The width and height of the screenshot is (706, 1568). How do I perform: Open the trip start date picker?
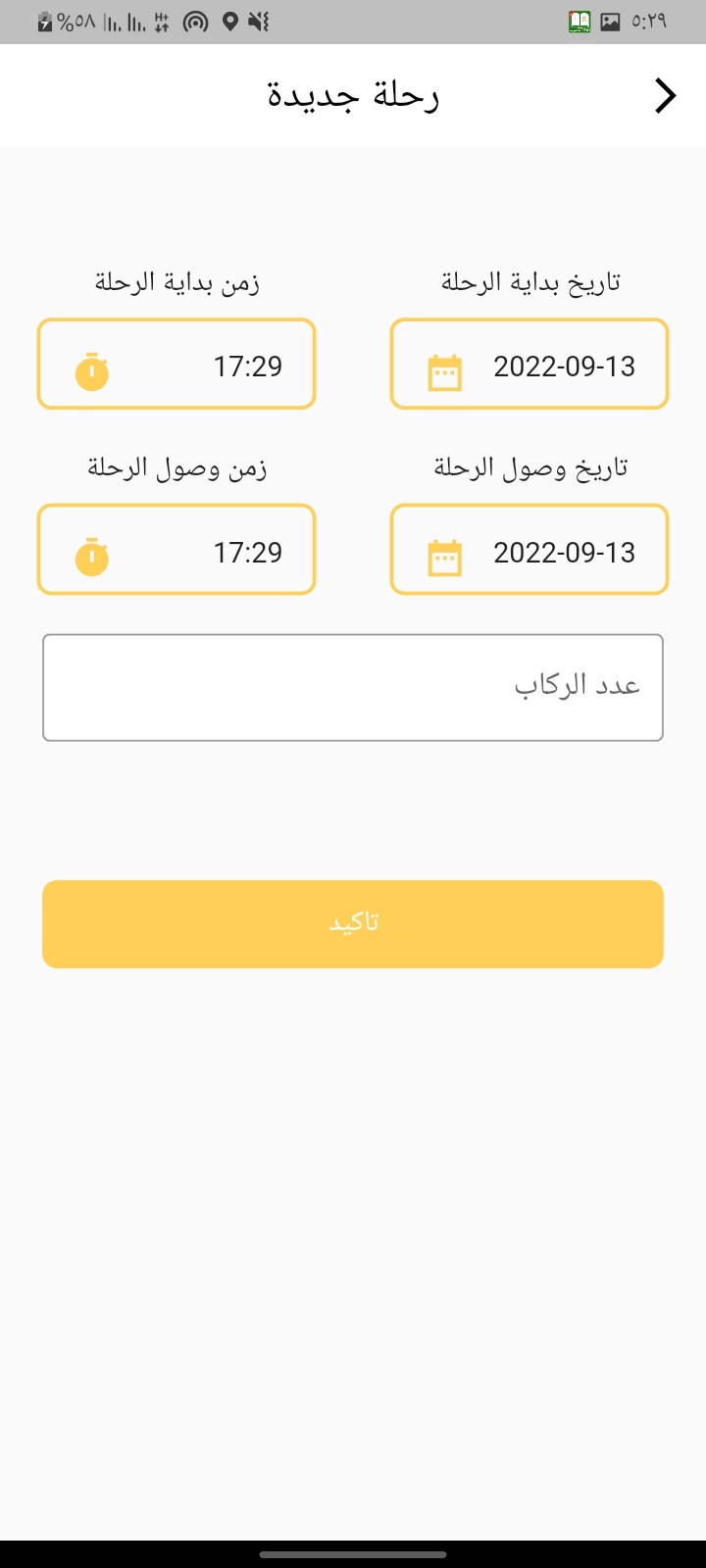tap(529, 364)
